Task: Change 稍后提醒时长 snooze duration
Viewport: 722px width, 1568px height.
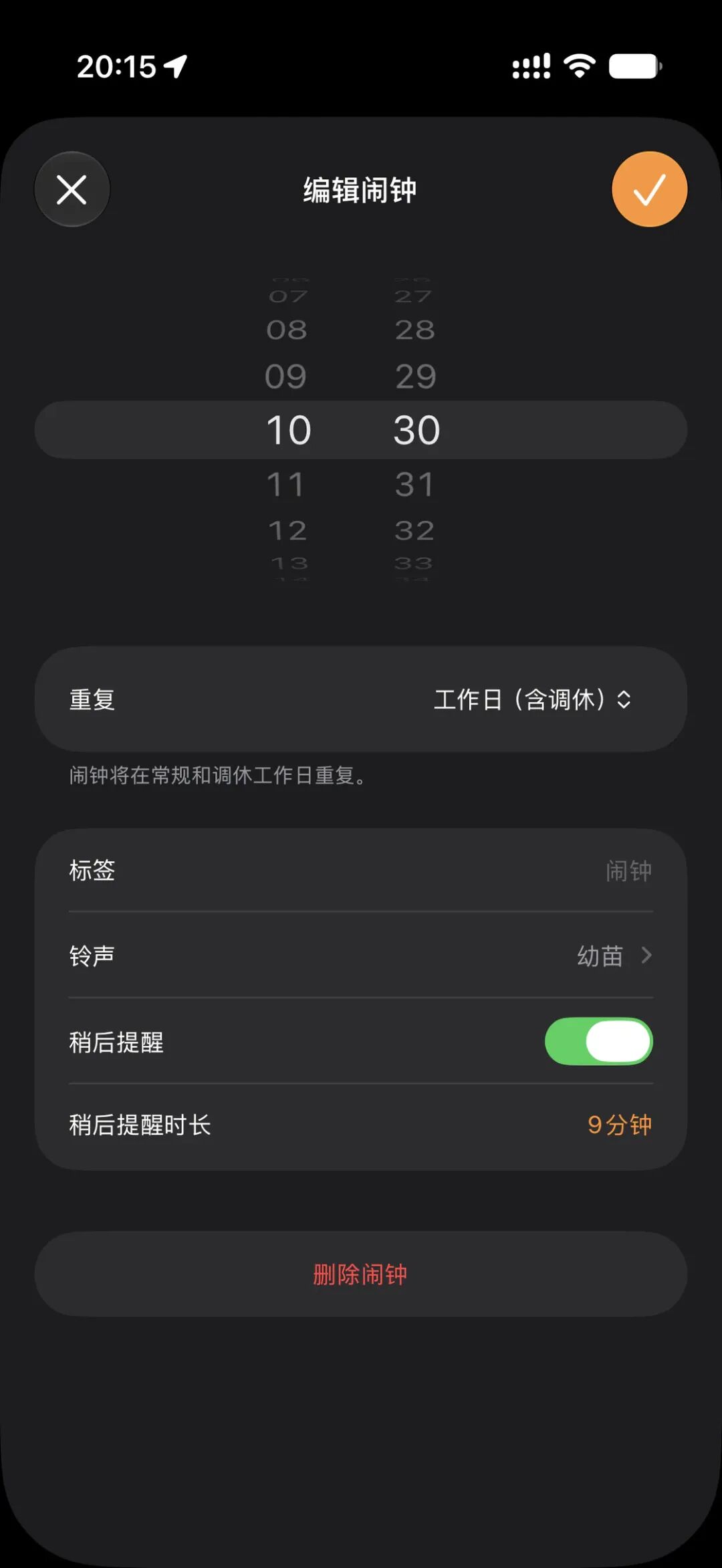Action: pos(360,1125)
